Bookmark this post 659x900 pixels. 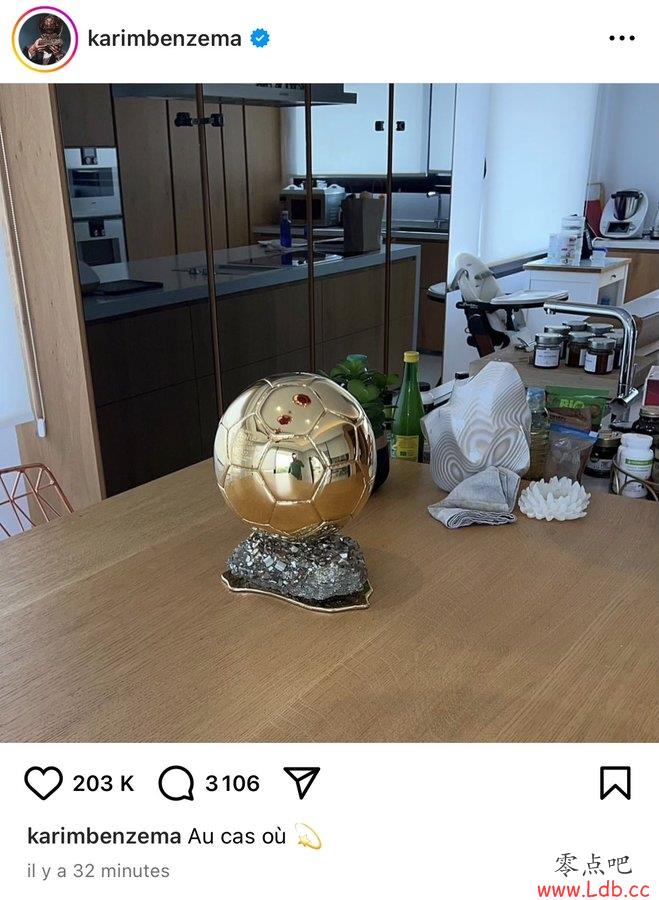[x=615, y=783]
